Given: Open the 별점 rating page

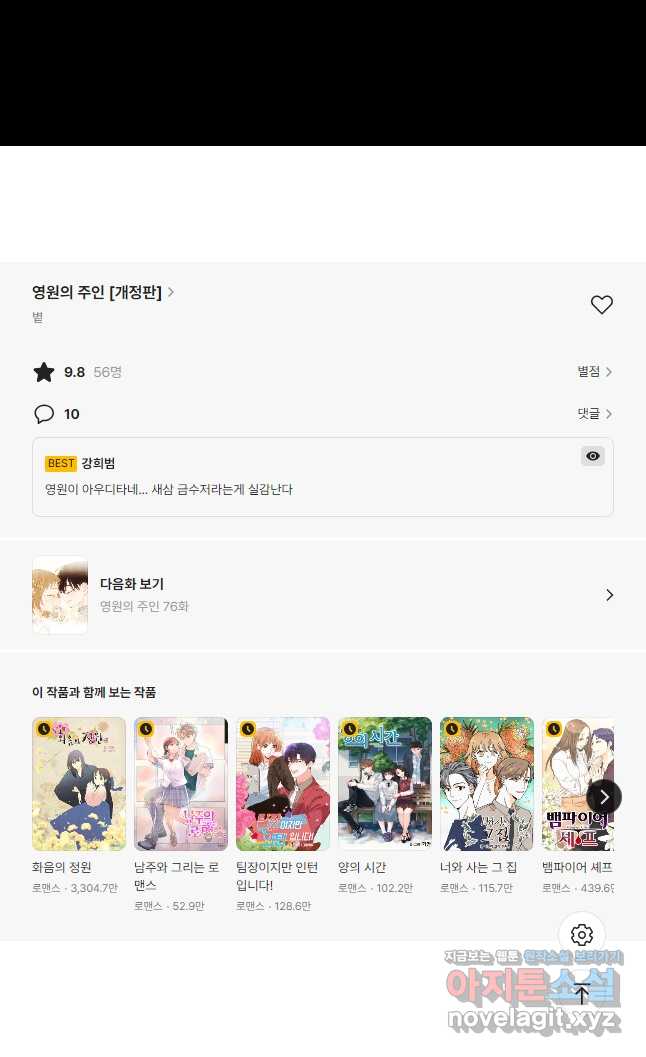Looking at the screenshot, I should click(594, 372).
